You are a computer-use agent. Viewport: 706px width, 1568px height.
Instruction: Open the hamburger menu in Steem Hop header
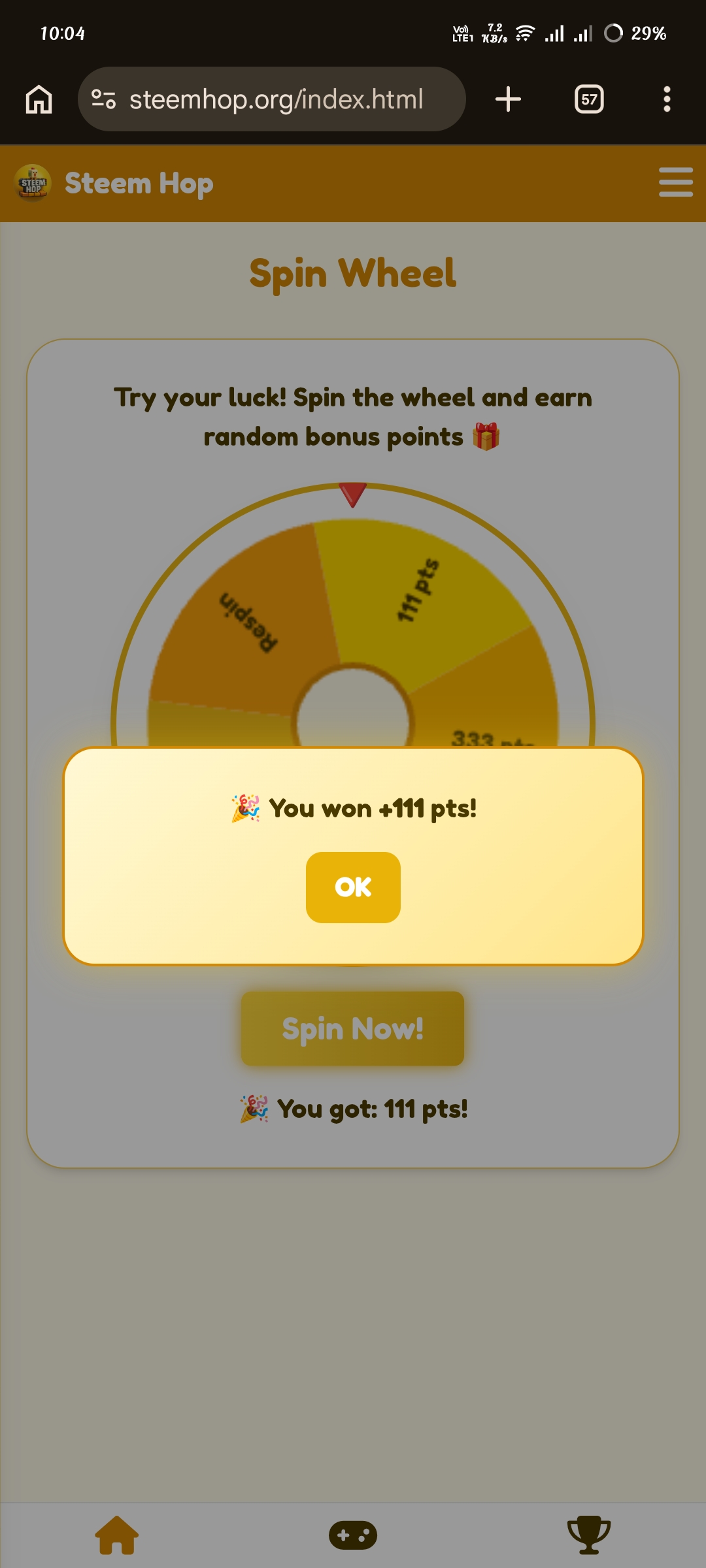point(675,182)
